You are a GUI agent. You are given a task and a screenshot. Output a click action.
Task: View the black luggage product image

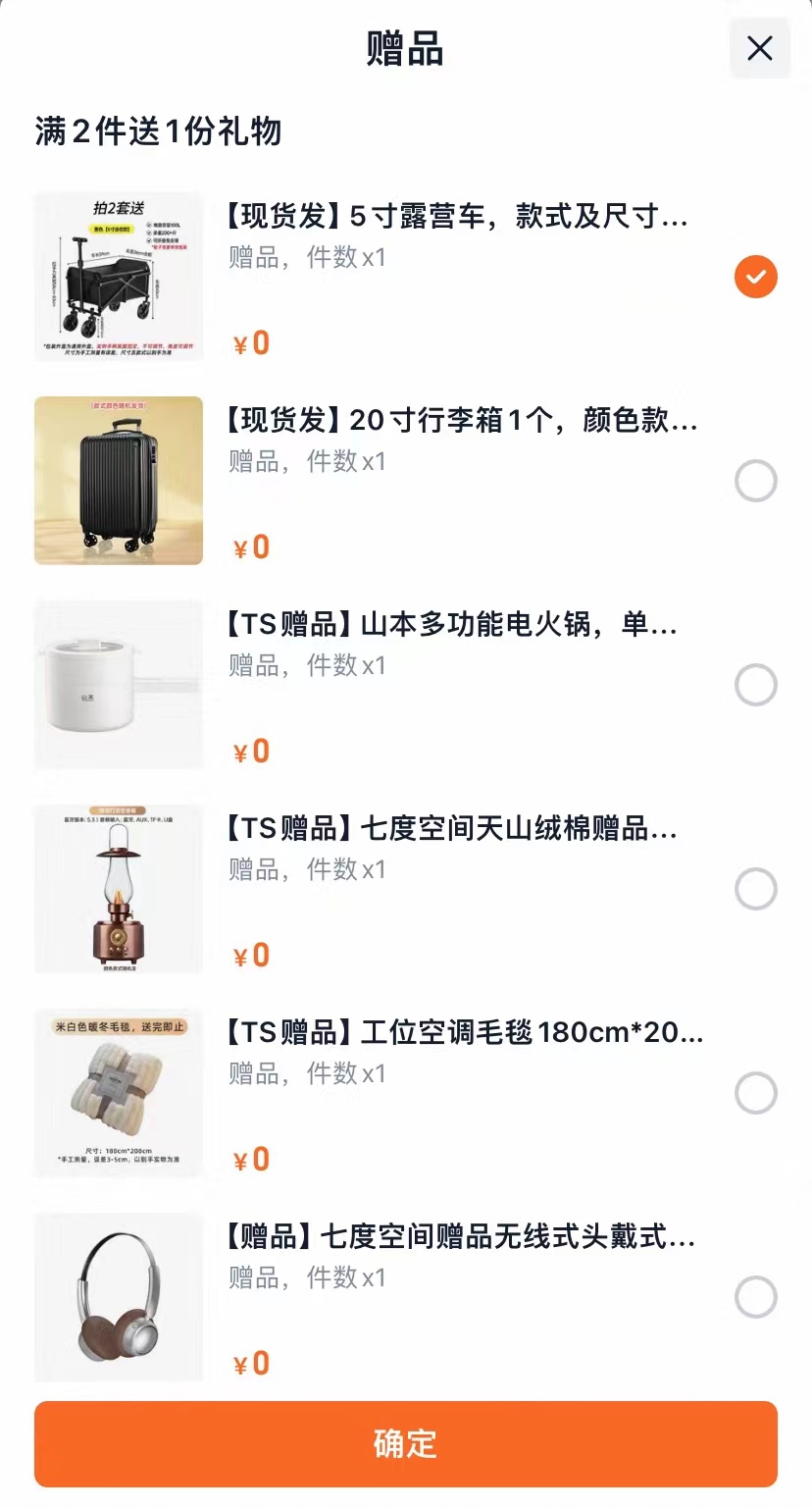tap(118, 481)
